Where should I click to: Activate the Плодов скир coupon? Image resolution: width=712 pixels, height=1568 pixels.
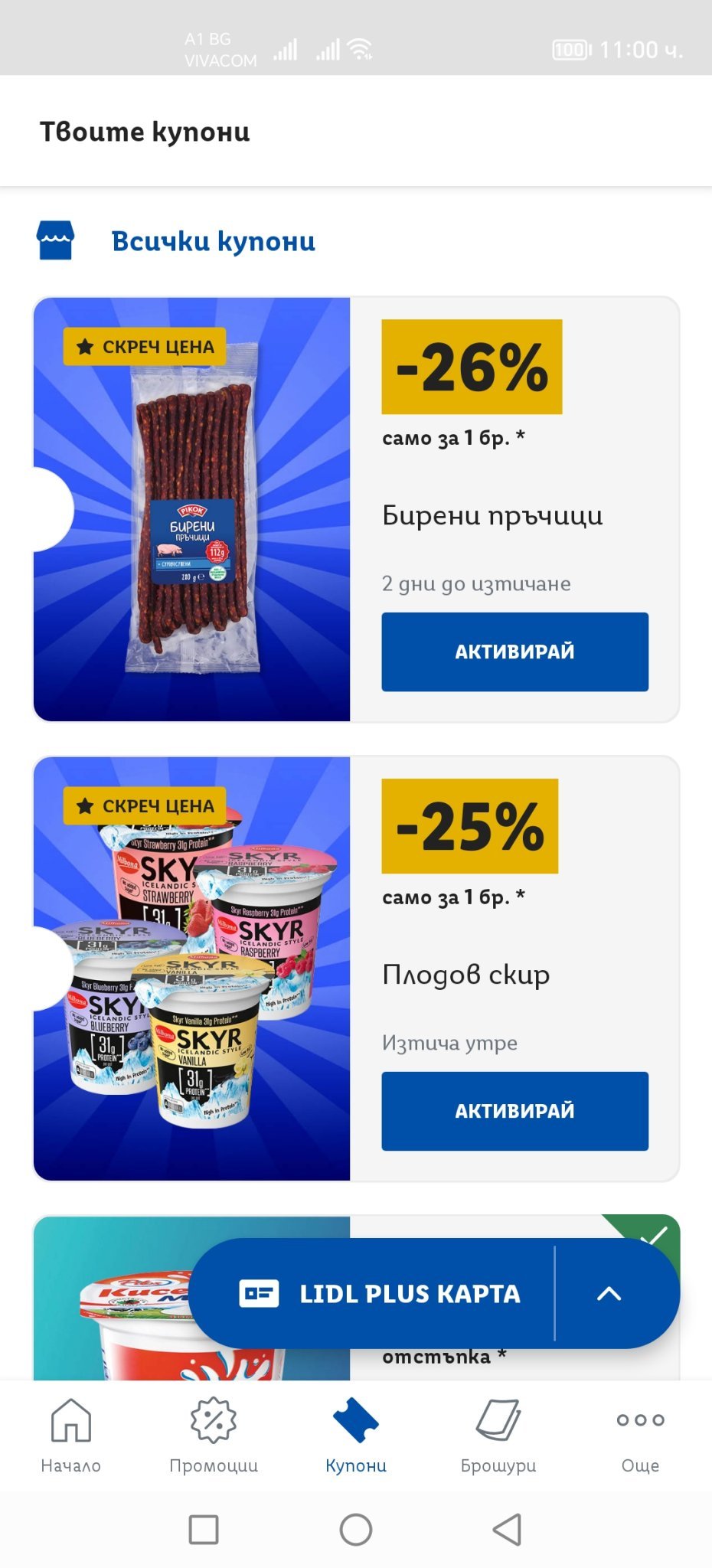click(x=514, y=1111)
